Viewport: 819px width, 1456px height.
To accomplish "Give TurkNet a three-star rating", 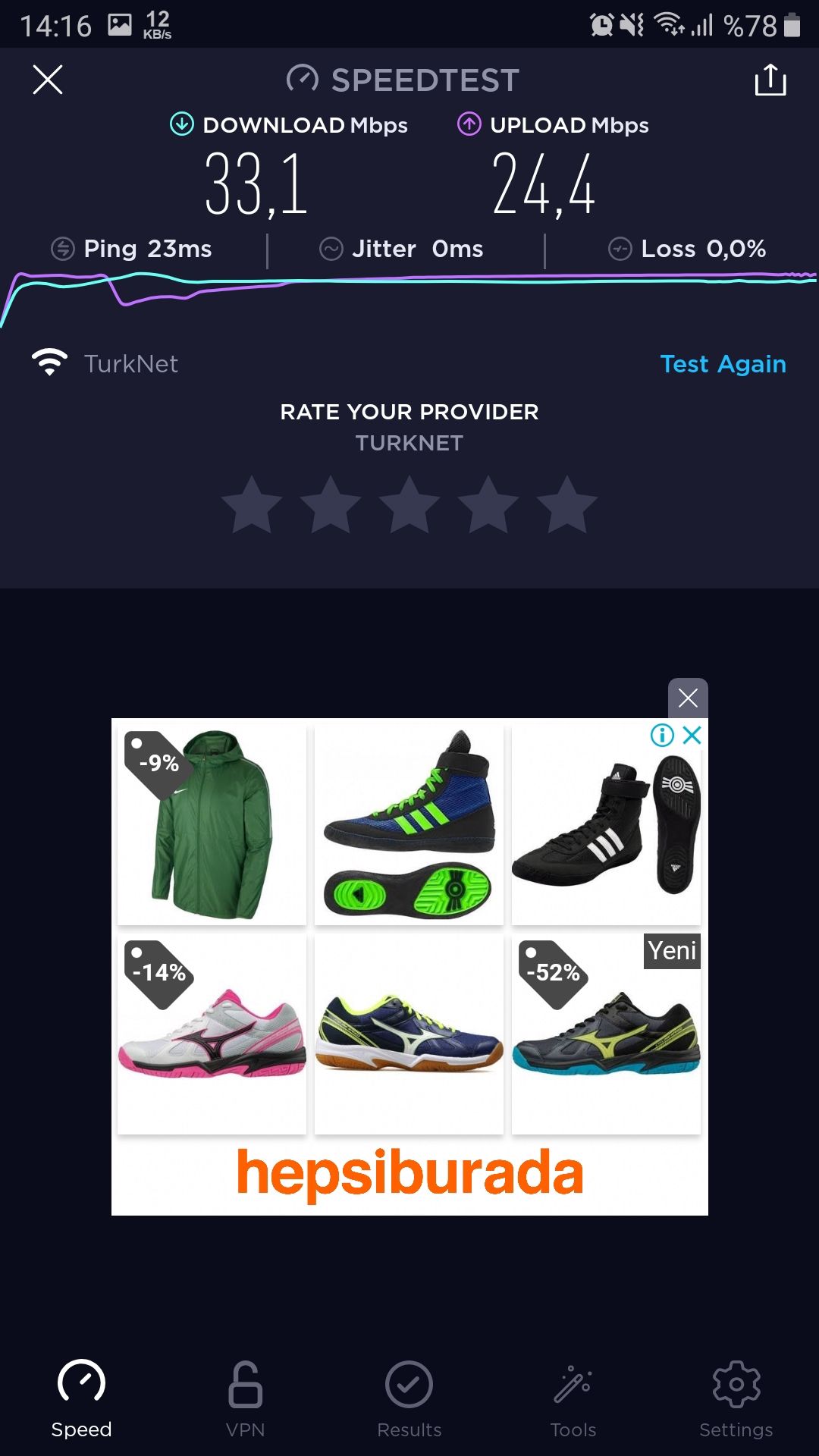I will point(409,505).
